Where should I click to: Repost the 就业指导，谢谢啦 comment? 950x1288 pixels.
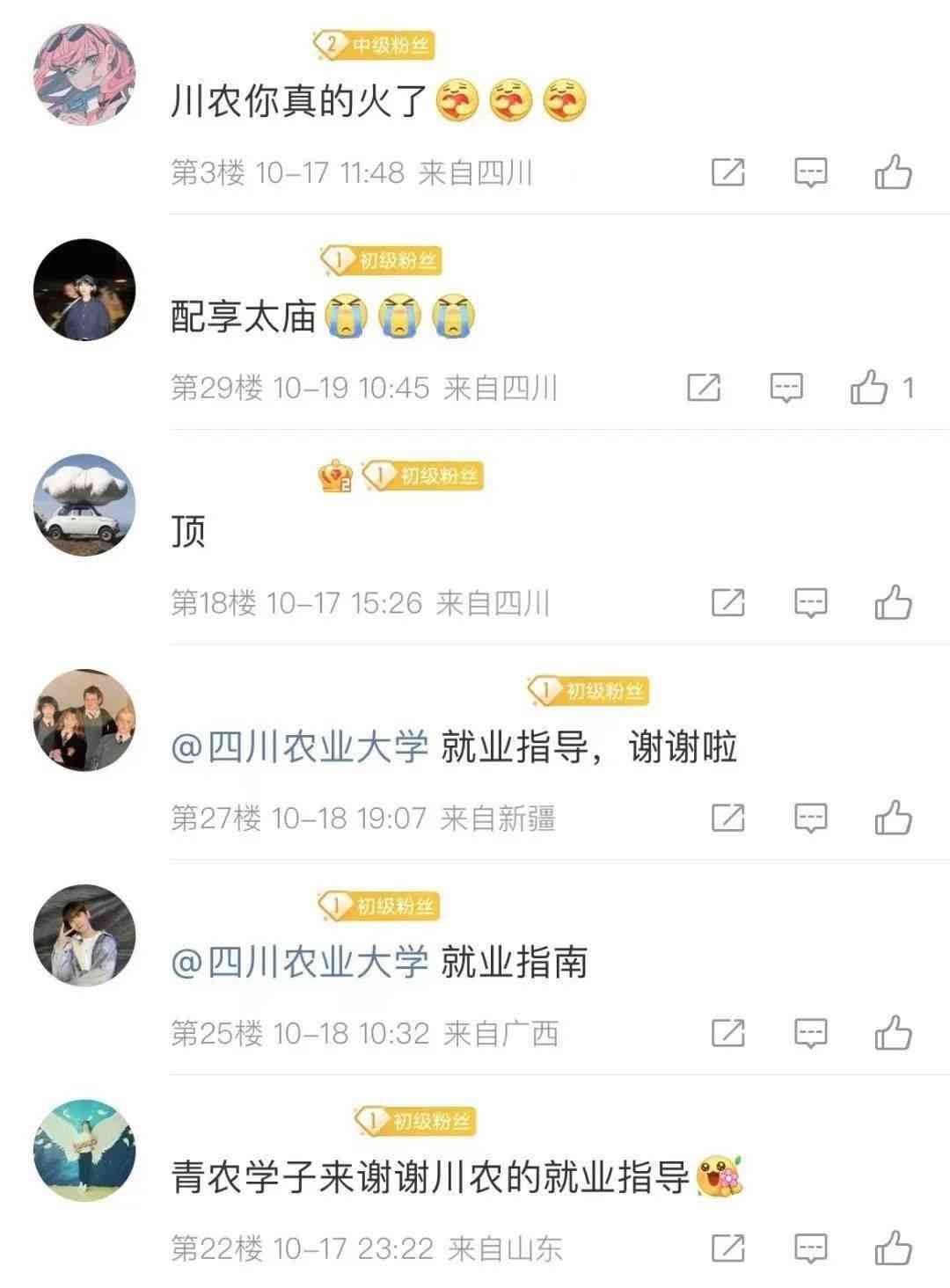[x=727, y=818]
